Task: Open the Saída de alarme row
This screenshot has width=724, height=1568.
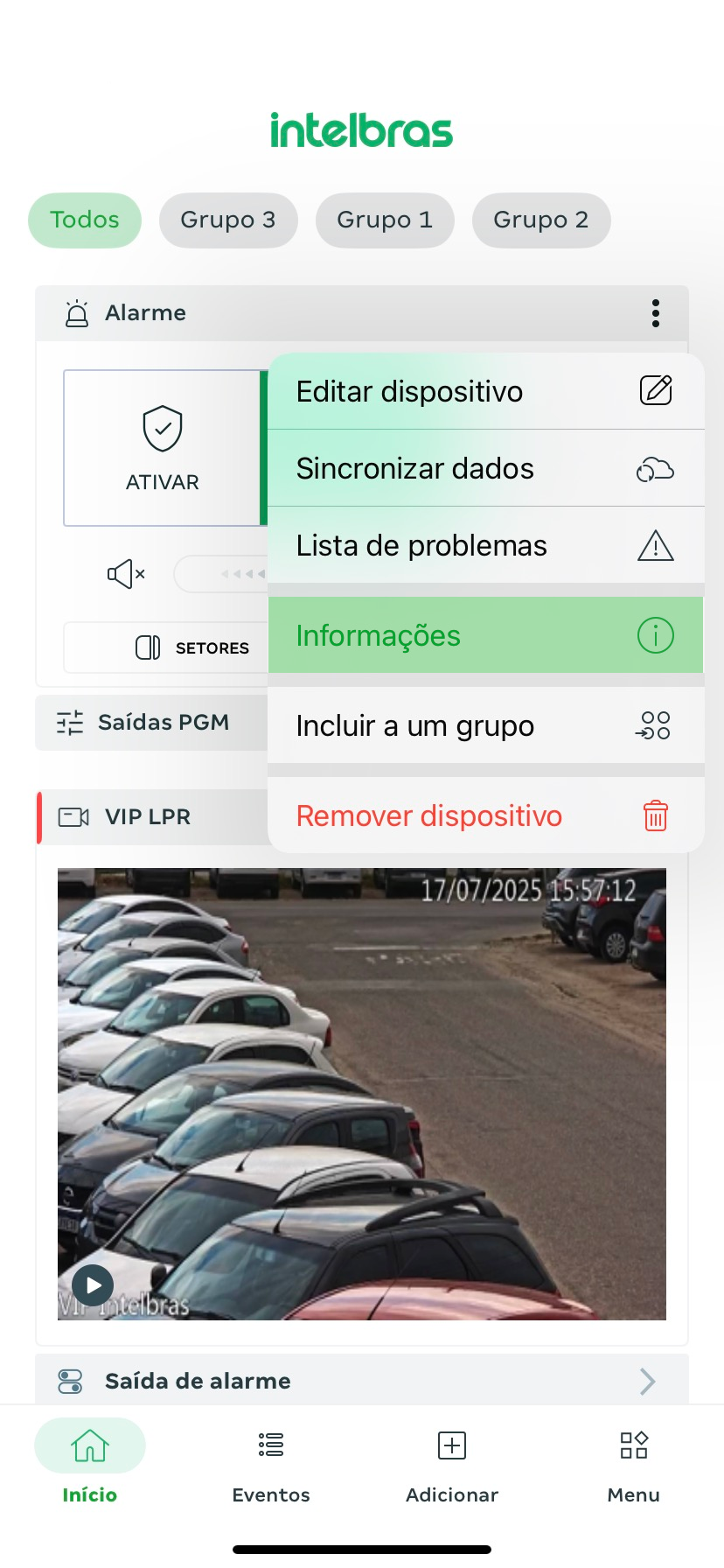Action: pos(362,1381)
